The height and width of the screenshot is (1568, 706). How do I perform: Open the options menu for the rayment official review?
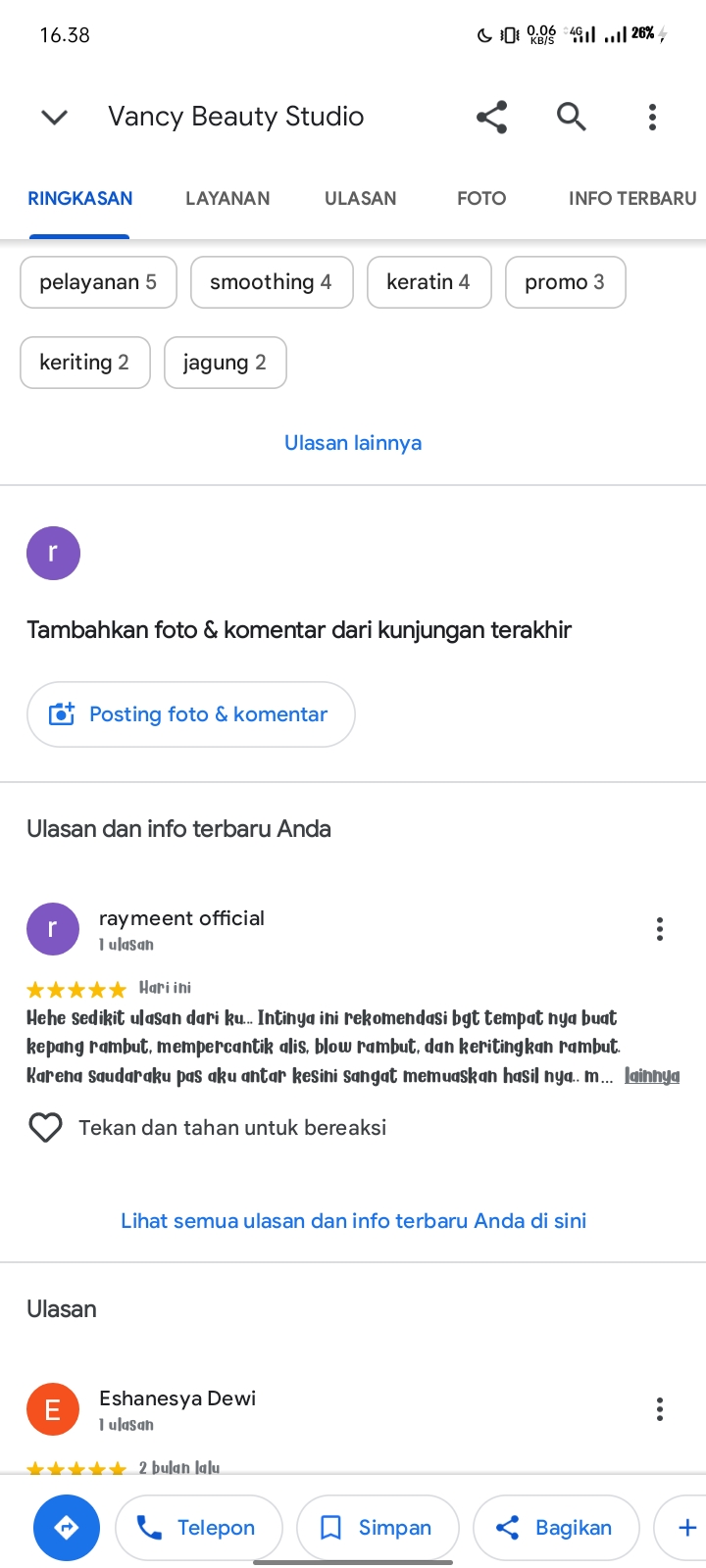pyautogui.click(x=660, y=929)
